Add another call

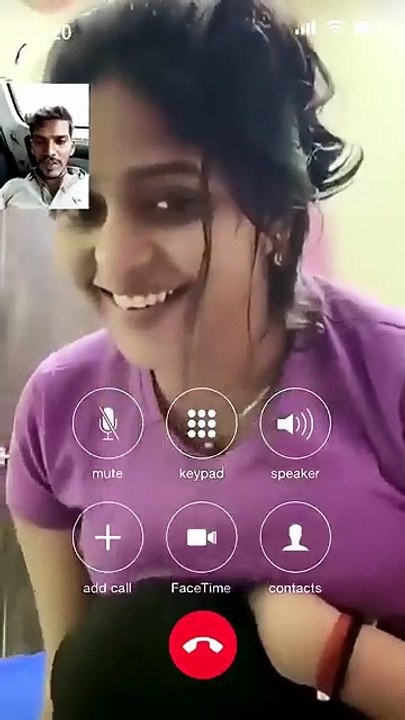coord(108,537)
